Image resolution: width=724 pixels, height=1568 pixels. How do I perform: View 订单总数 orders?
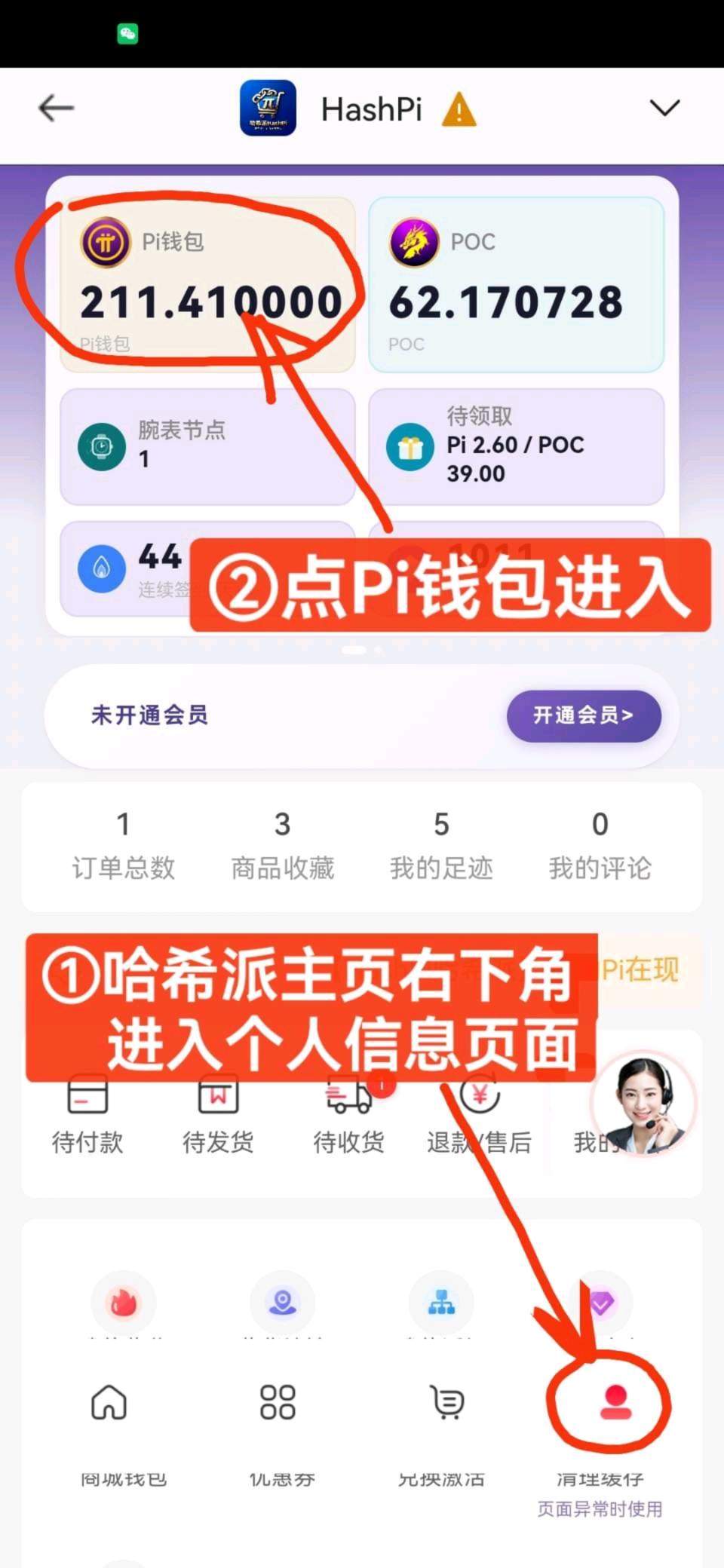tap(124, 846)
